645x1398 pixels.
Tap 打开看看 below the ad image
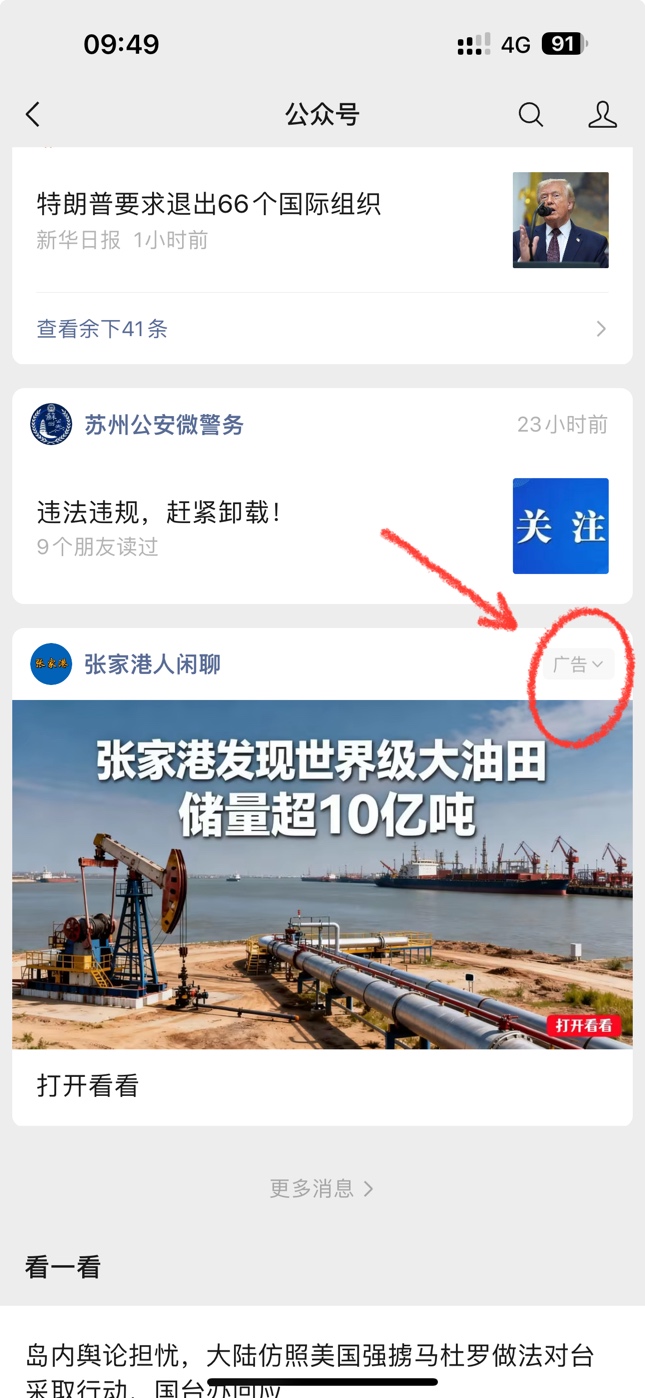(x=88, y=1086)
